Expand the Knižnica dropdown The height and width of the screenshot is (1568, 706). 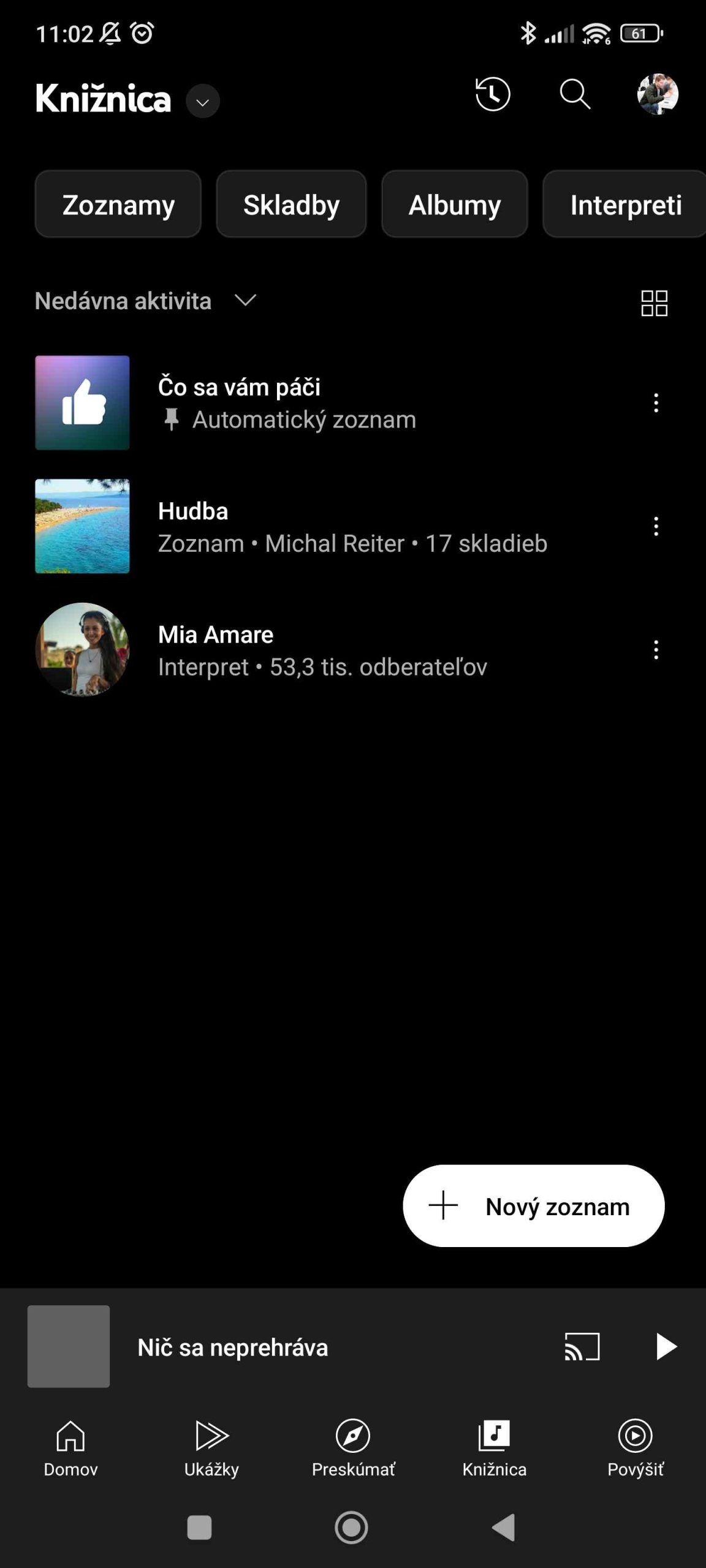click(x=203, y=102)
